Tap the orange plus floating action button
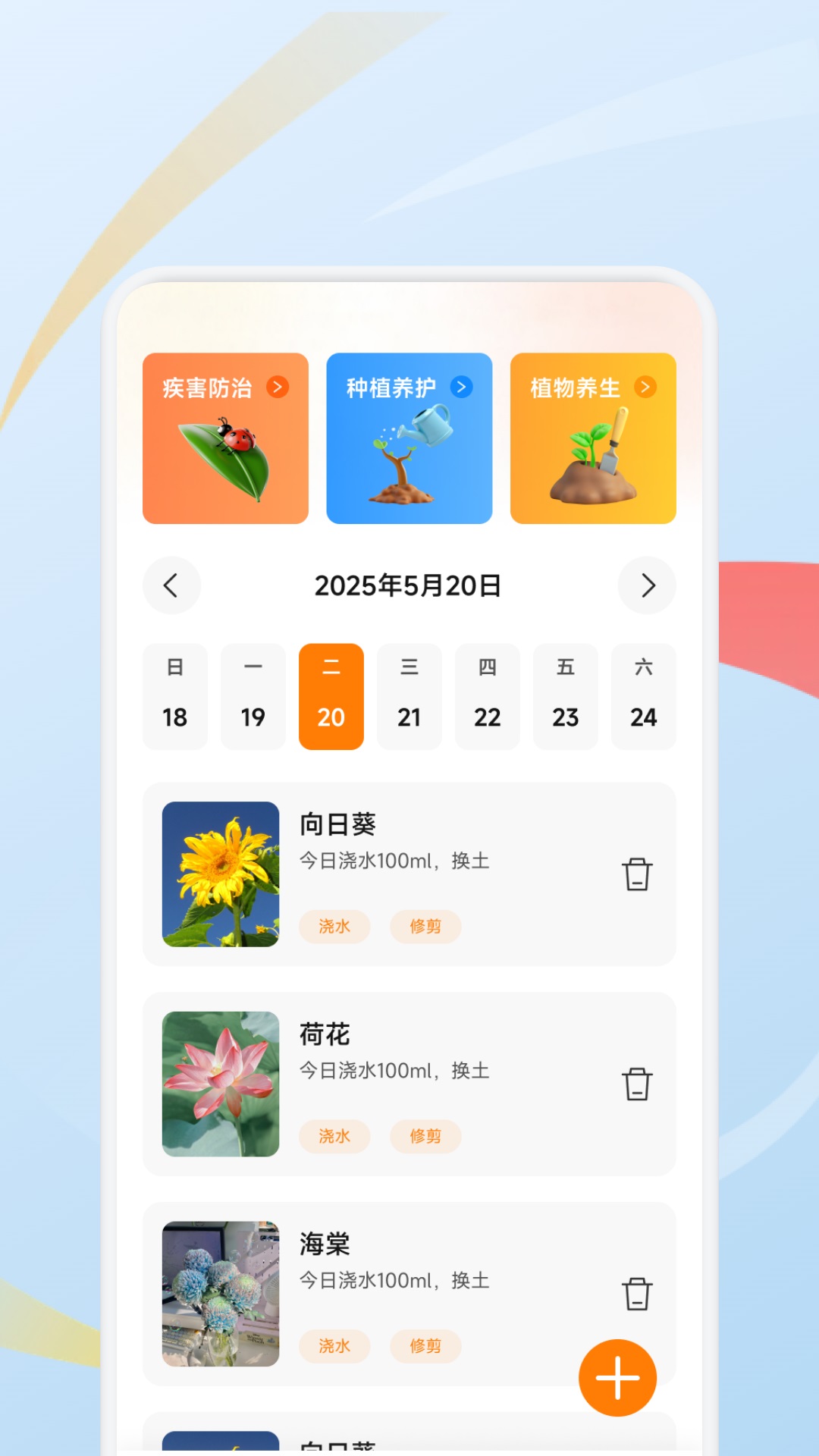This screenshot has width=819, height=1456. (x=618, y=1377)
